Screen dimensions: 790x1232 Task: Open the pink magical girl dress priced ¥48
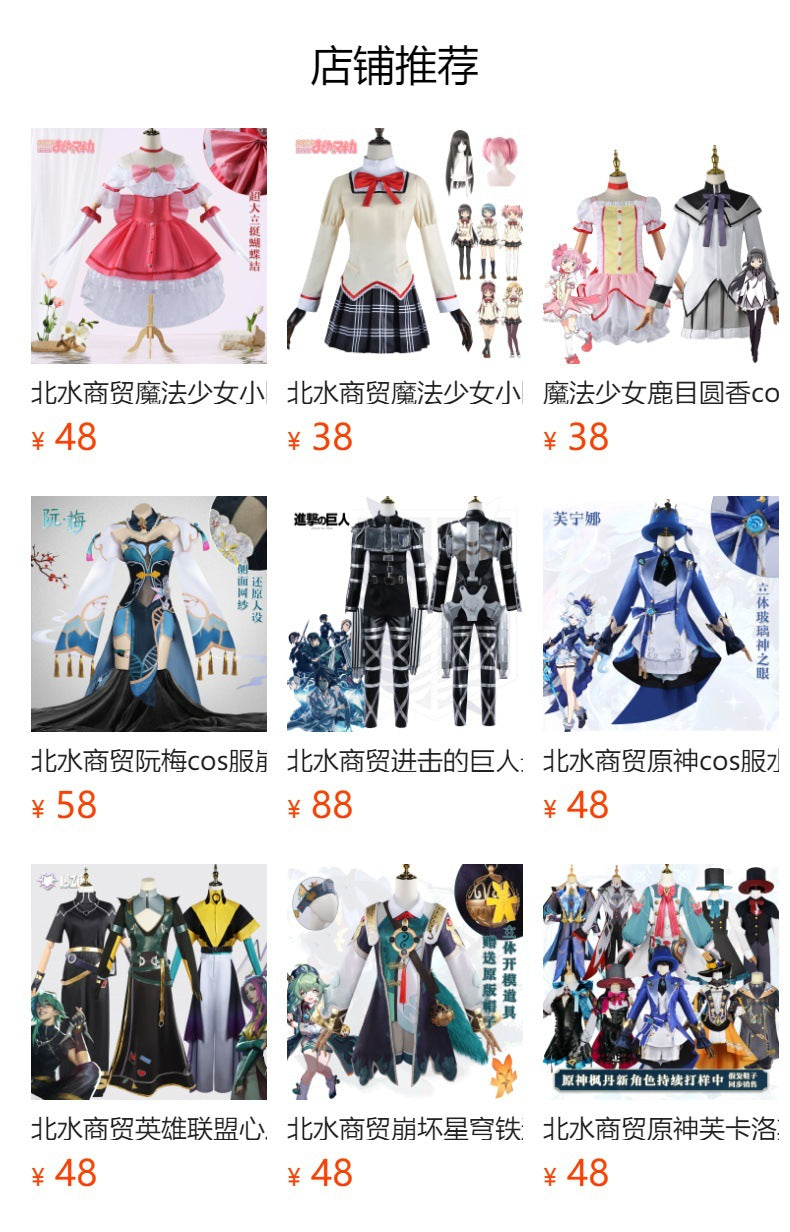coord(148,246)
